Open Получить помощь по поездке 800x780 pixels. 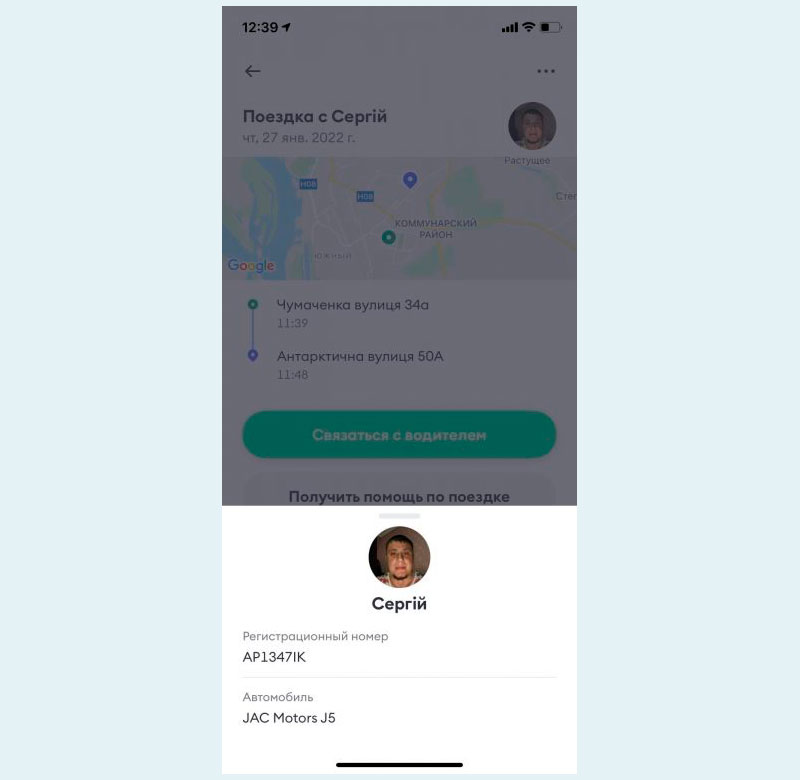399,495
